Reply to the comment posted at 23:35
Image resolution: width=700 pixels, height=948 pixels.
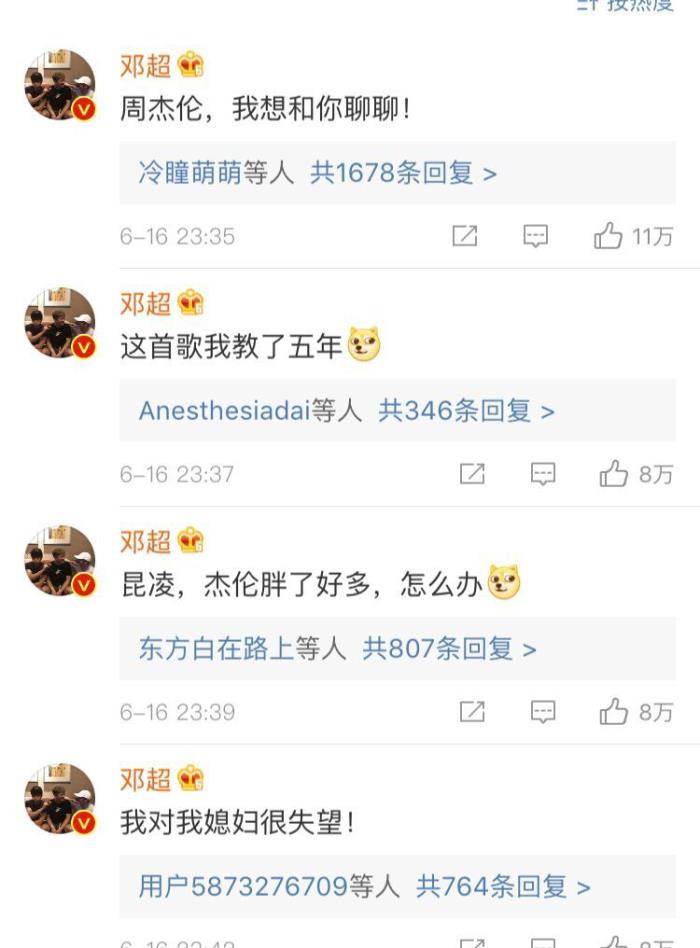point(536,236)
